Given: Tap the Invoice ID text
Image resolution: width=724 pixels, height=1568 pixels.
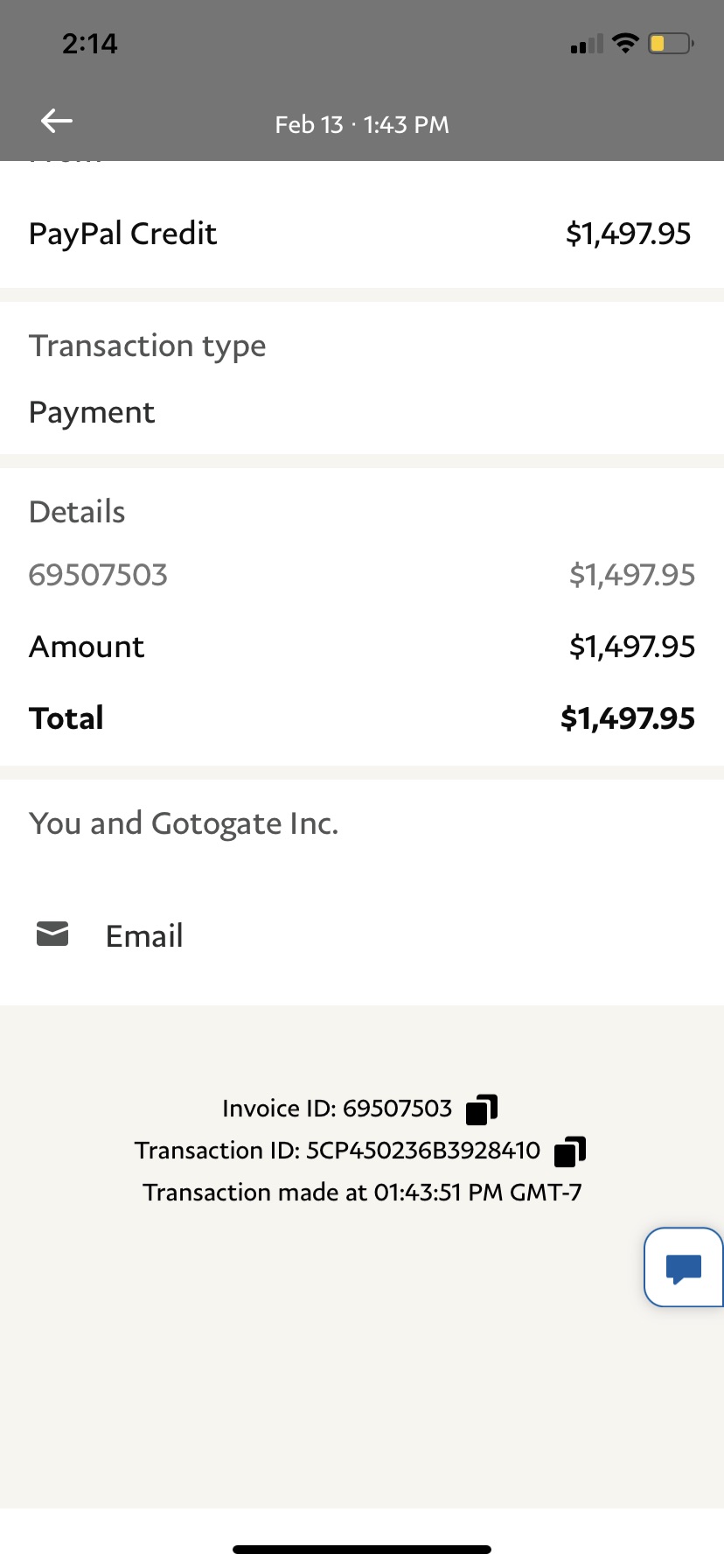Looking at the screenshot, I should coord(338,1108).
